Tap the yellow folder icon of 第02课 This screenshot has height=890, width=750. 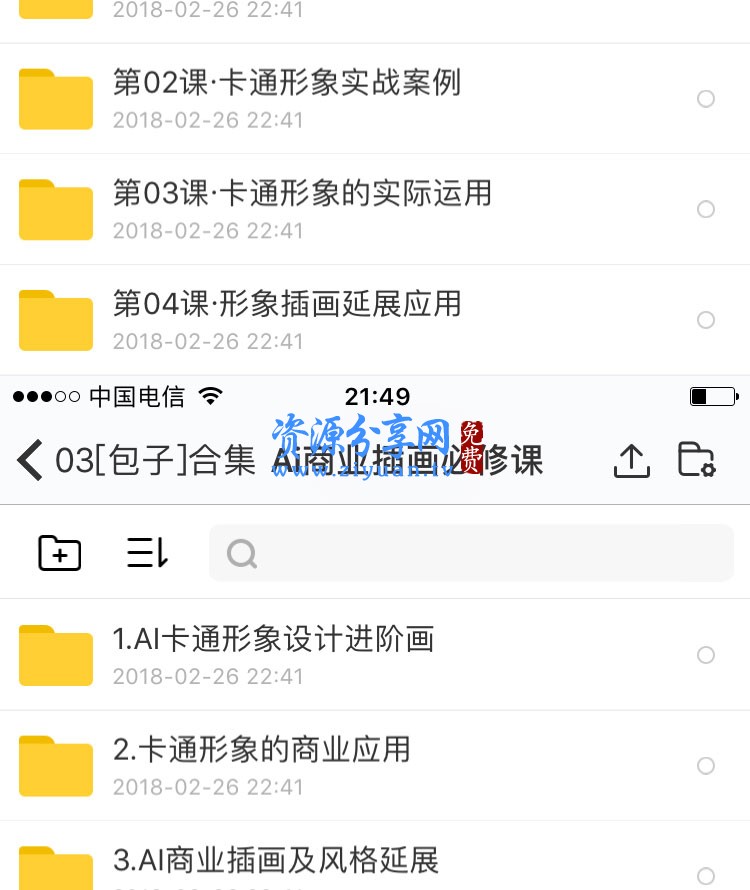[55, 98]
